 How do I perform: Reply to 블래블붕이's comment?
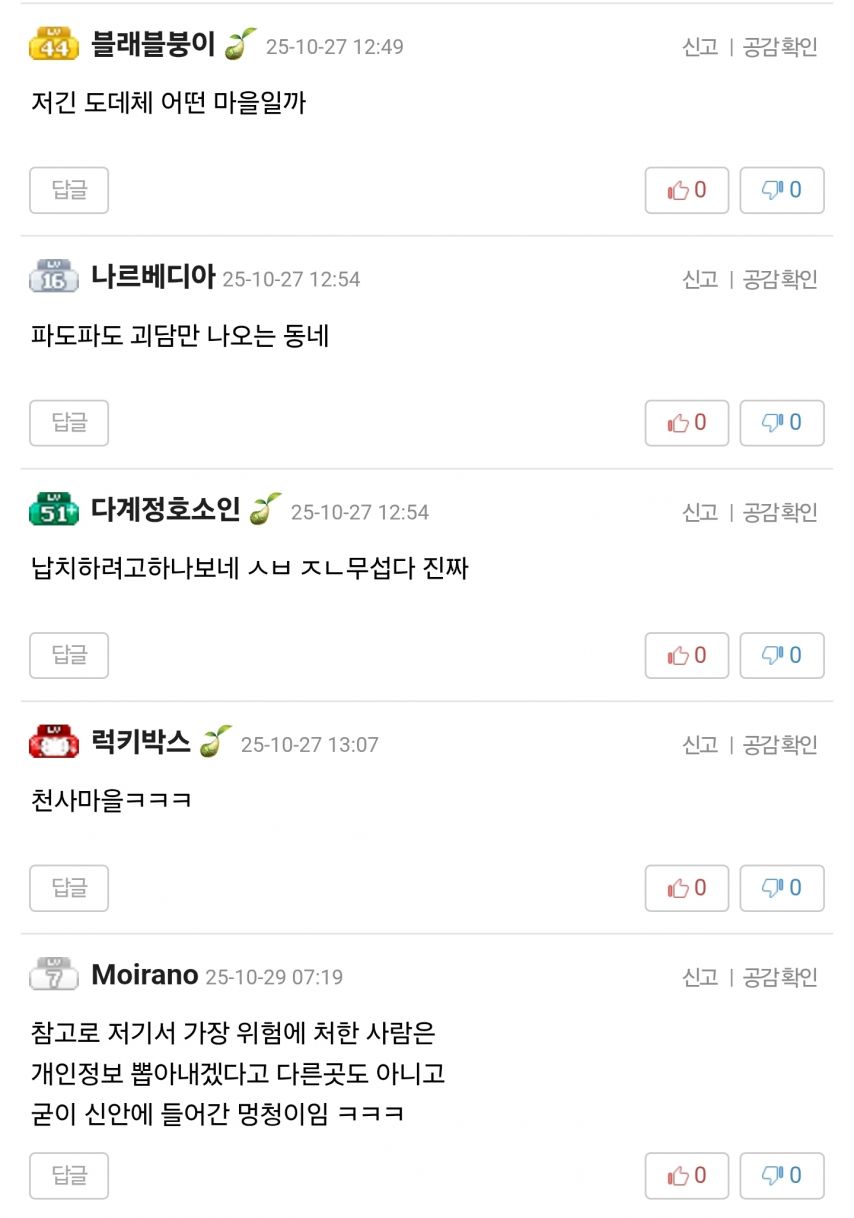tap(69, 190)
